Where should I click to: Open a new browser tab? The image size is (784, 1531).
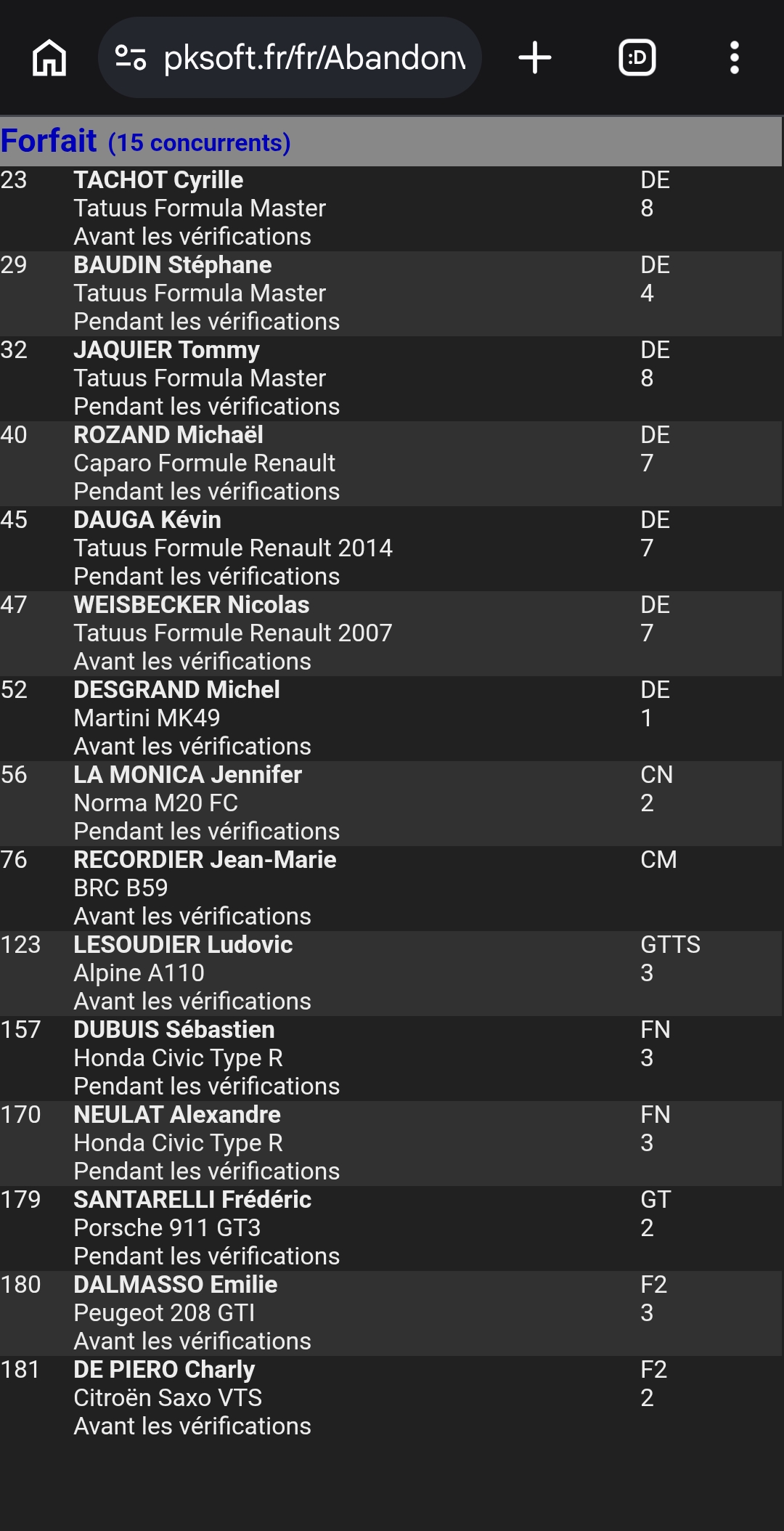pyautogui.click(x=535, y=57)
